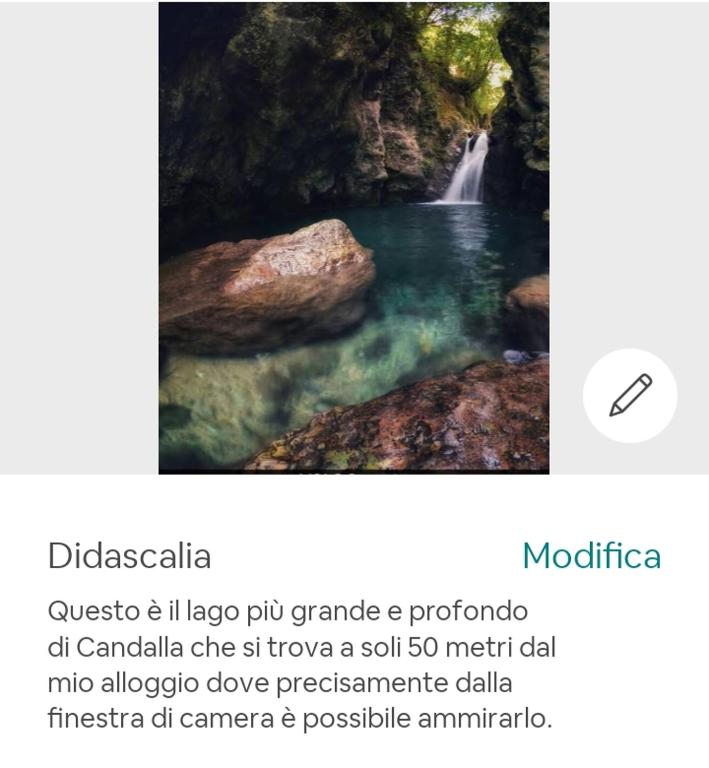Tap Modifica to edit the caption
Viewport: 709px width, 768px height.
(591, 556)
